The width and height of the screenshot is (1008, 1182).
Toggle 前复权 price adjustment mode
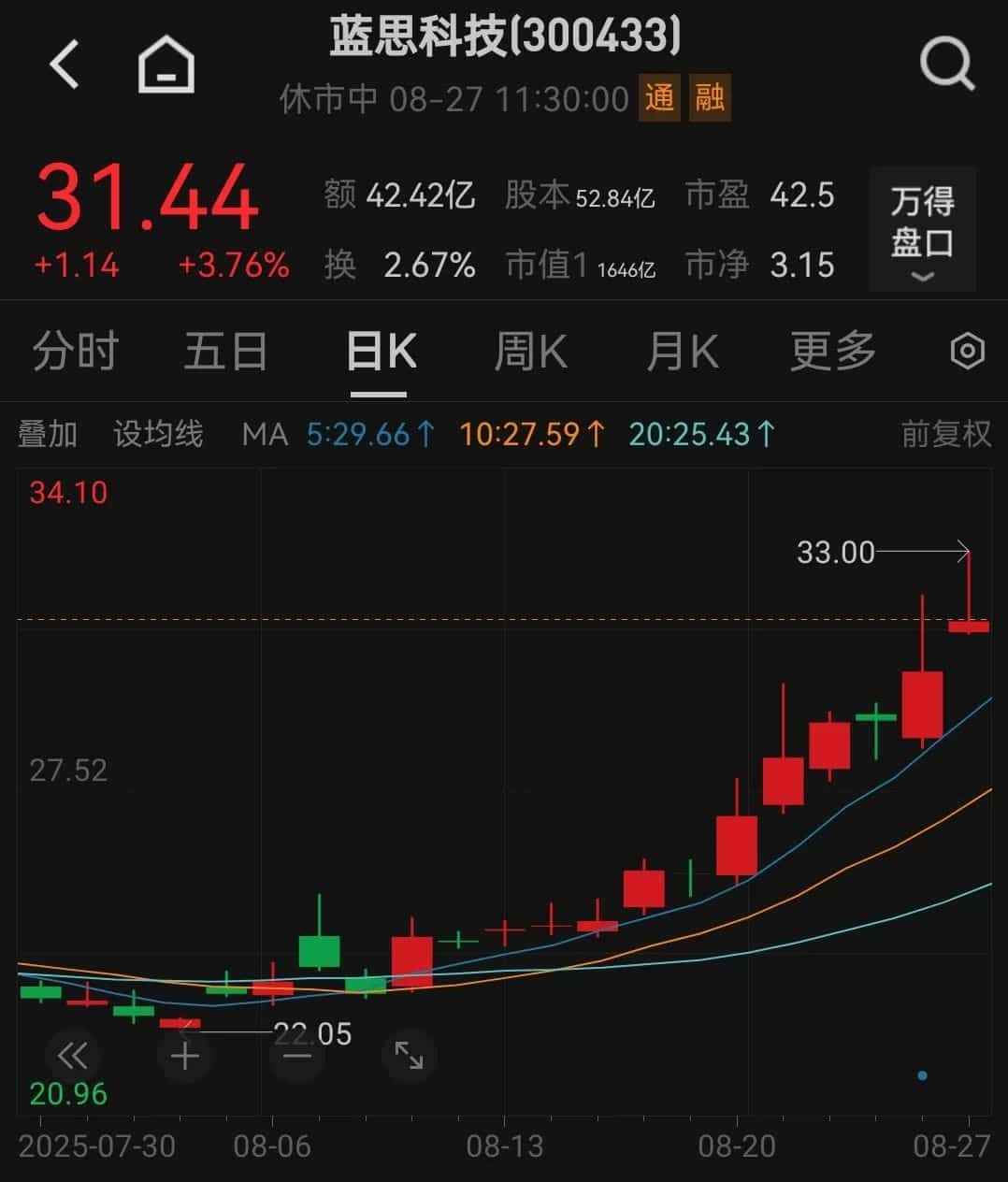[944, 433]
